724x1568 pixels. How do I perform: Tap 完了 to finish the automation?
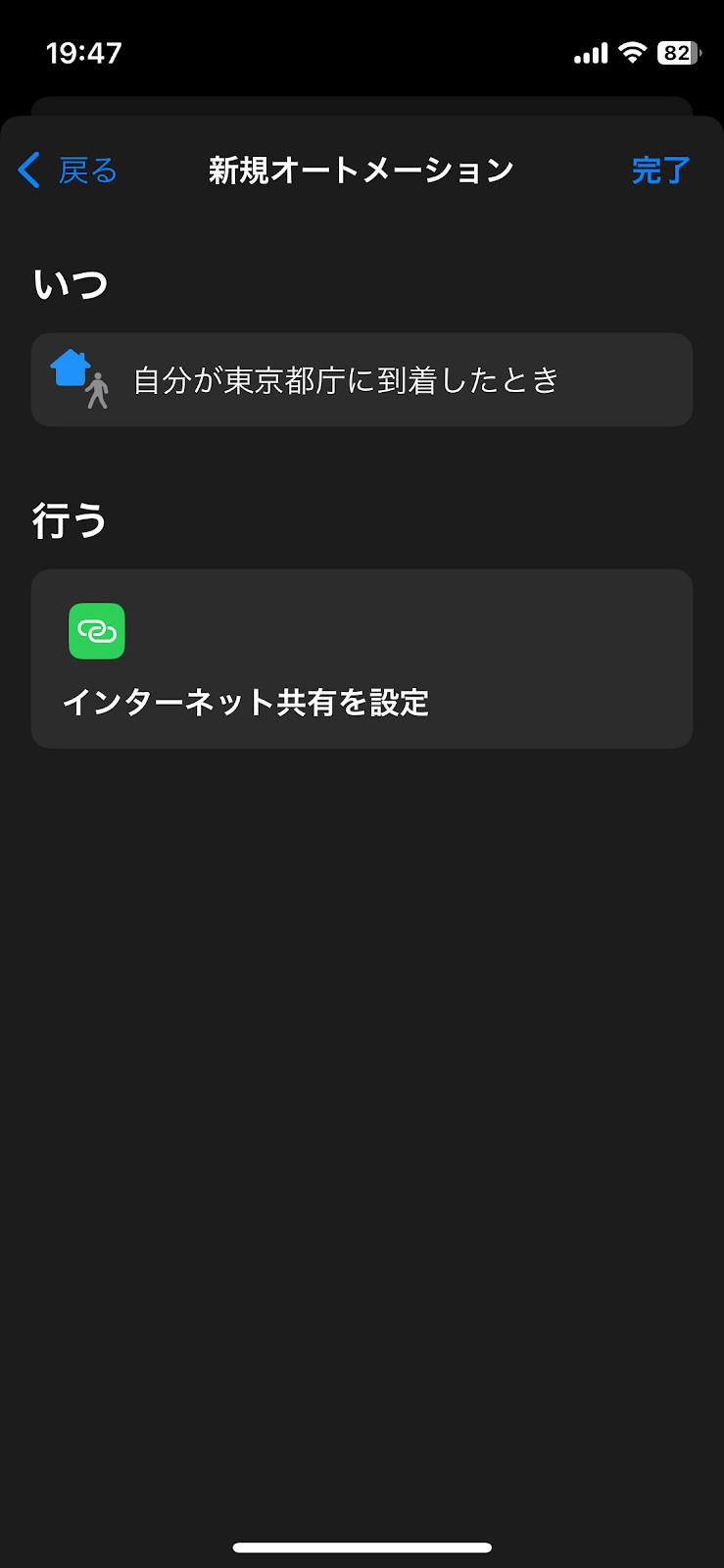coord(661,171)
